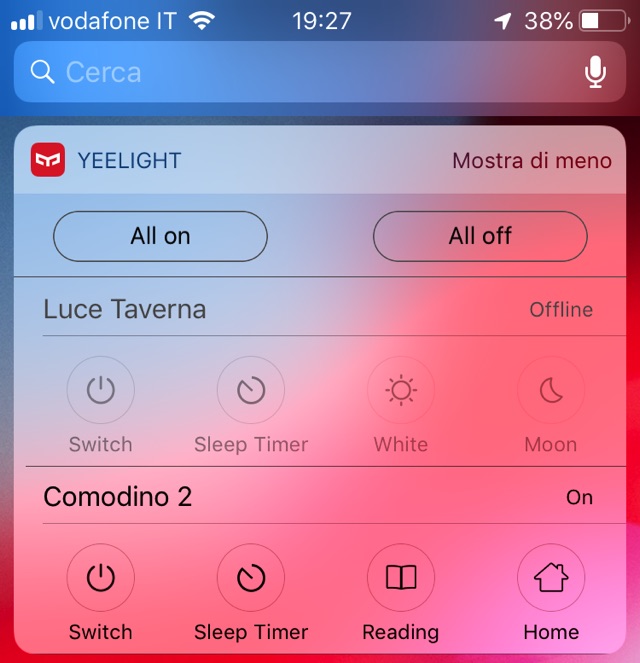This screenshot has width=640, height=663.
Task: Select Moon mode for Luce Taverna
Action: [x=551, y=391]
